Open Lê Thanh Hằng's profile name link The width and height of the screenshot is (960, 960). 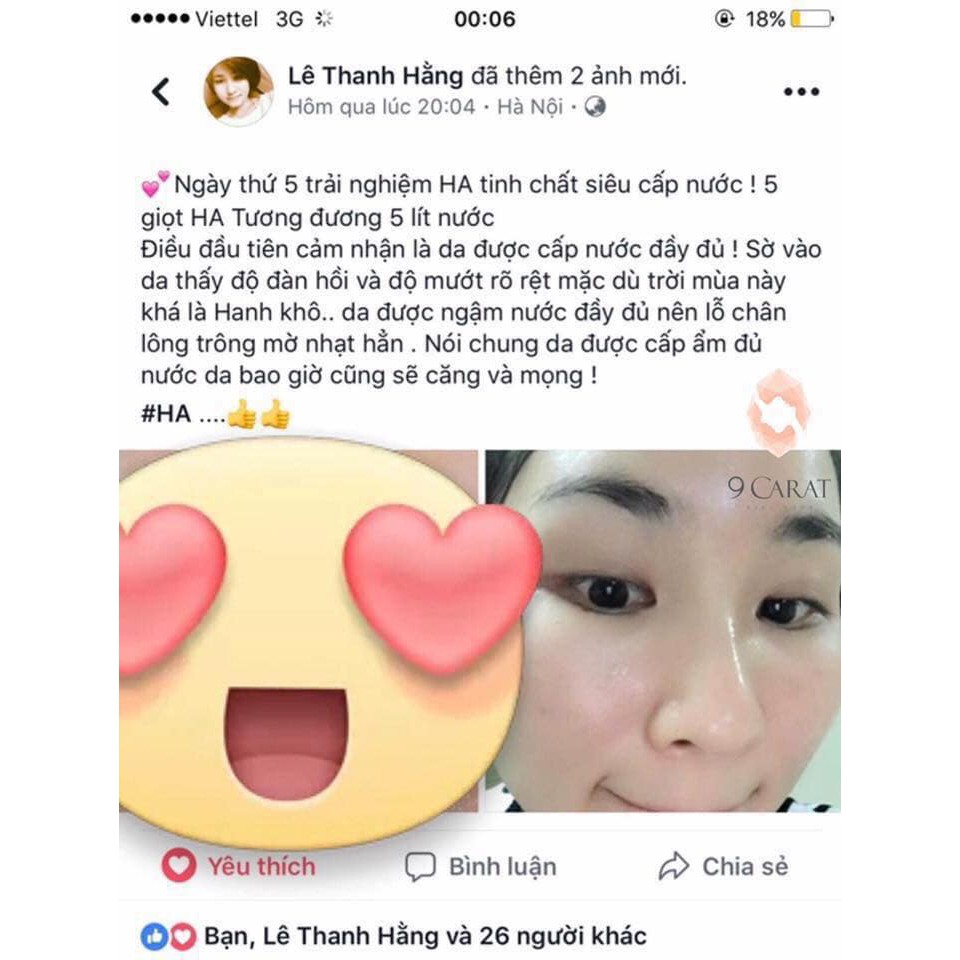375,76
